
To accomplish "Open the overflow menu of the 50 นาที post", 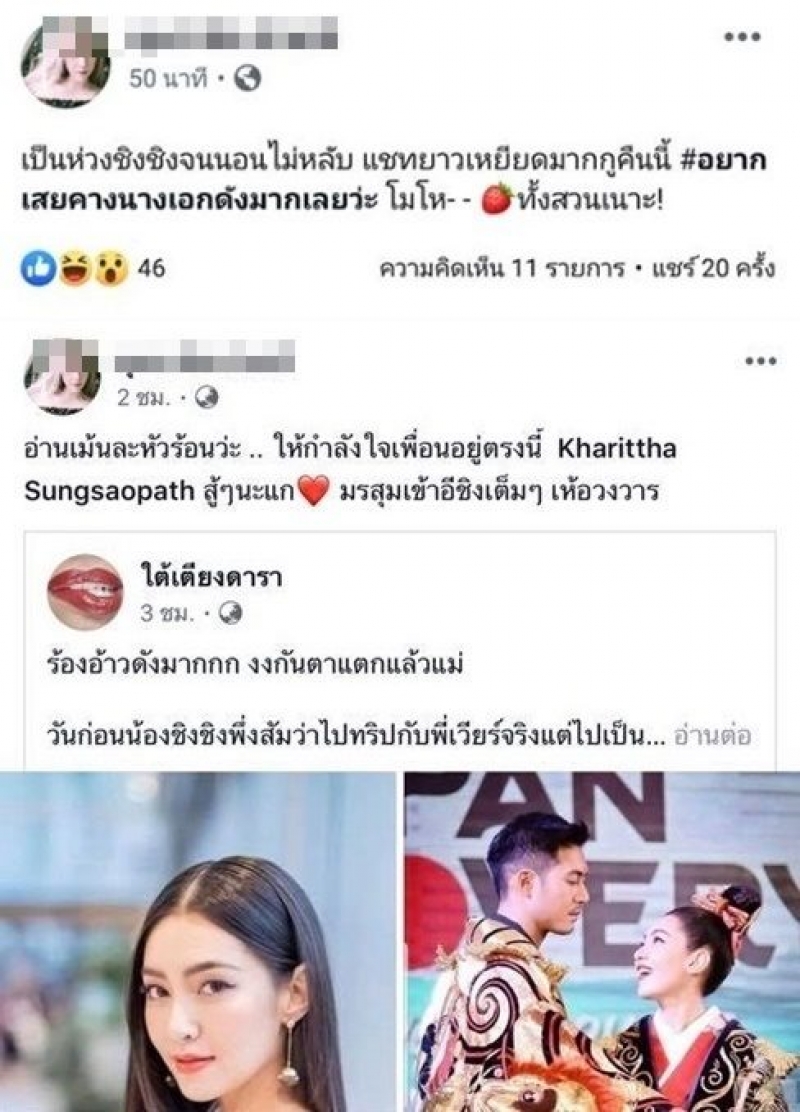I will 743,37.
